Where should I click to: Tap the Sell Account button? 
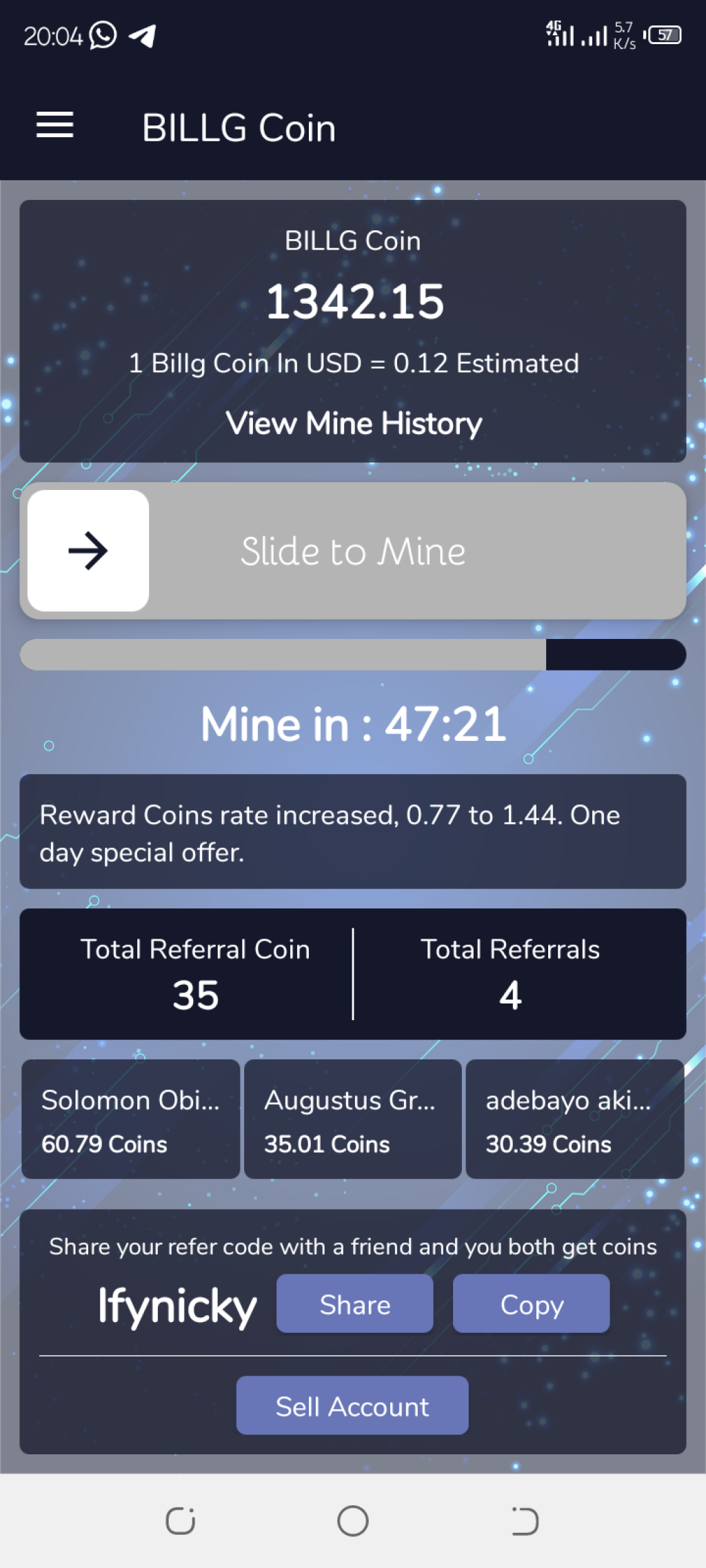coord(352,1406)
